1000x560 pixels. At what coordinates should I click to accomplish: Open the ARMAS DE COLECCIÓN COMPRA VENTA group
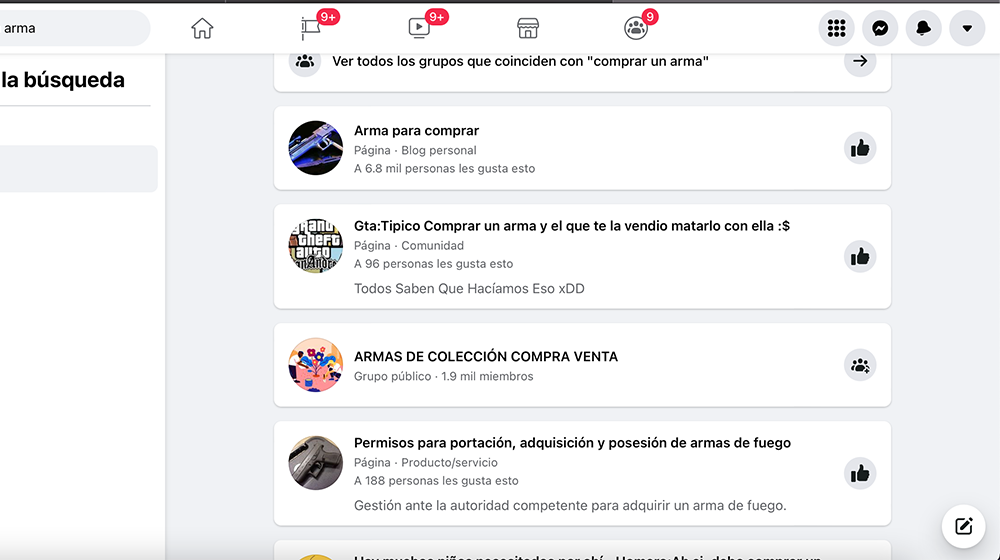point(485,357)
